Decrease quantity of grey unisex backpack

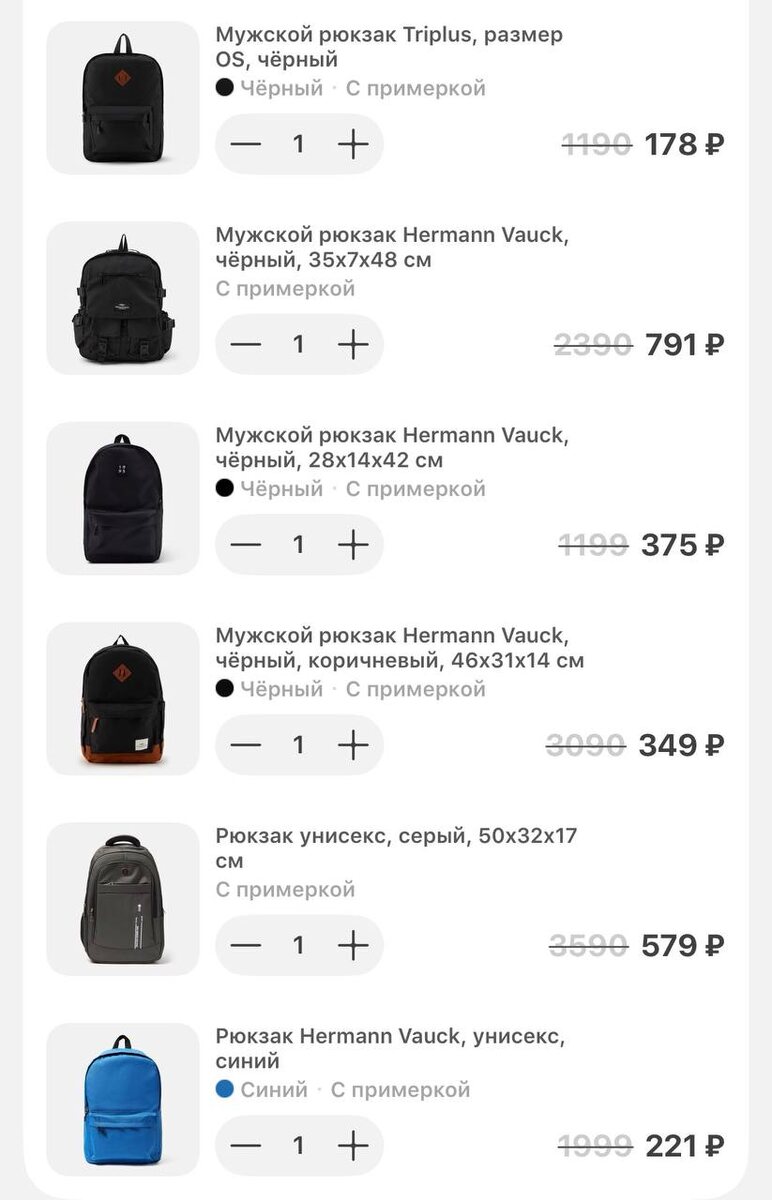coord(245,945)
